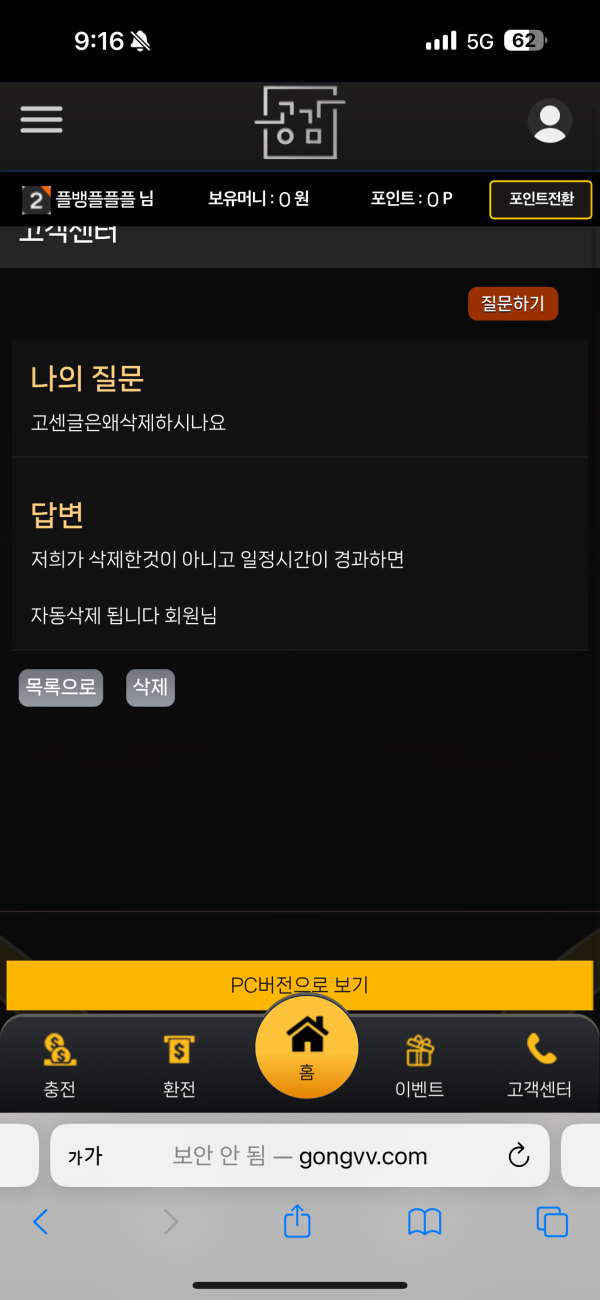The image size is (600, 1300).
Task: Tap the site logo to go home
Action: [299, 122]
